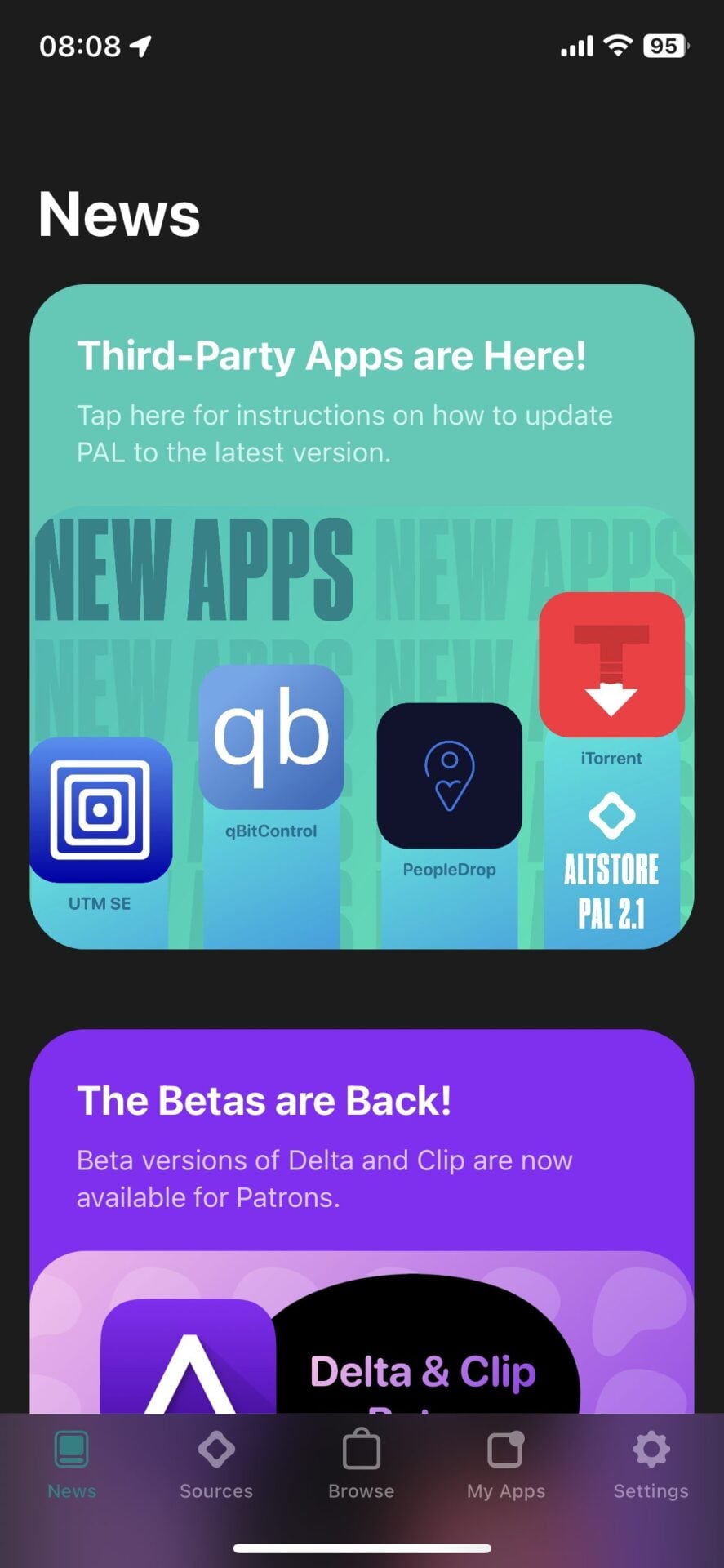Go to the Browse tab
Viewport: 724px width, 1568px height.
coord(362,1466)
